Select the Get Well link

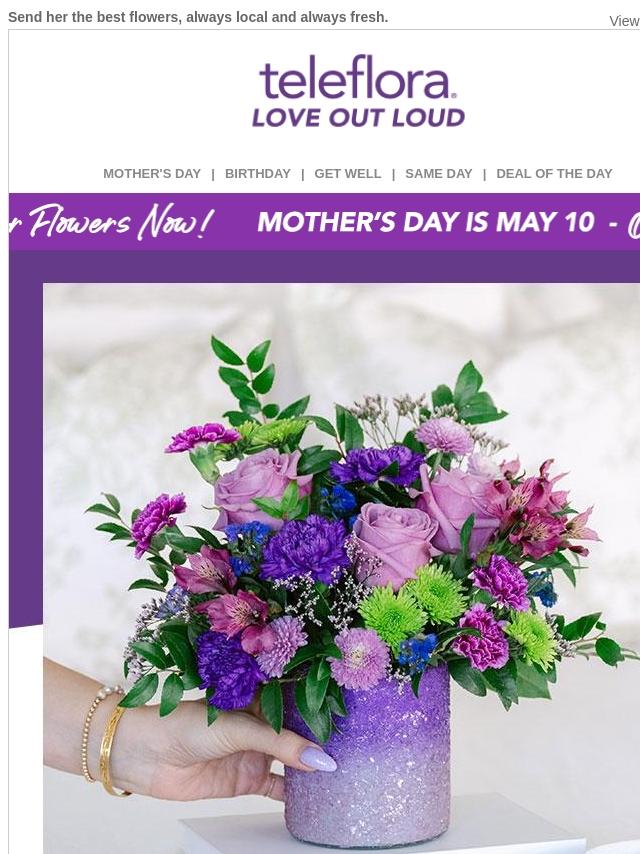348,174
